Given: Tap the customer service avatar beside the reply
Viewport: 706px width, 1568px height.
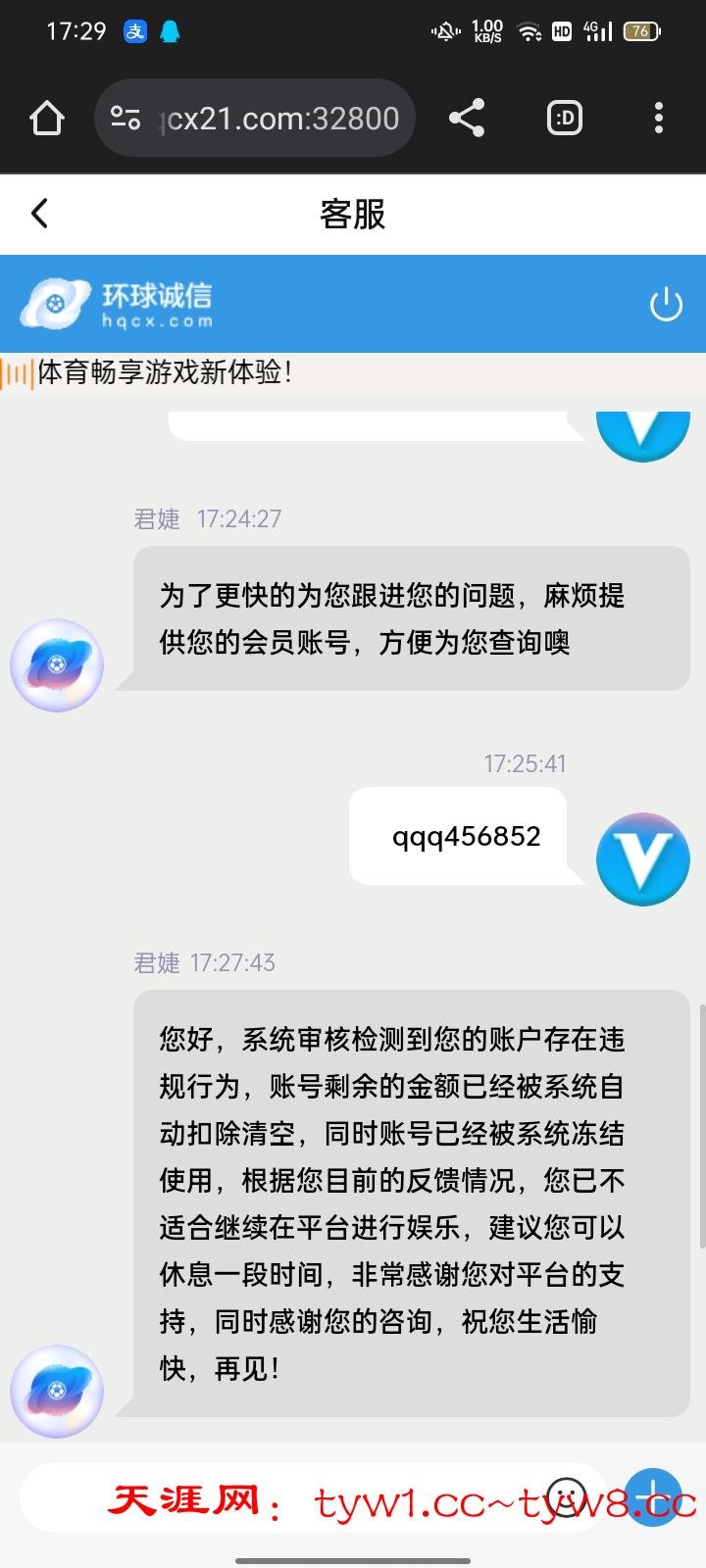Looking at the screenshot, I should (x=56, y=1393).
